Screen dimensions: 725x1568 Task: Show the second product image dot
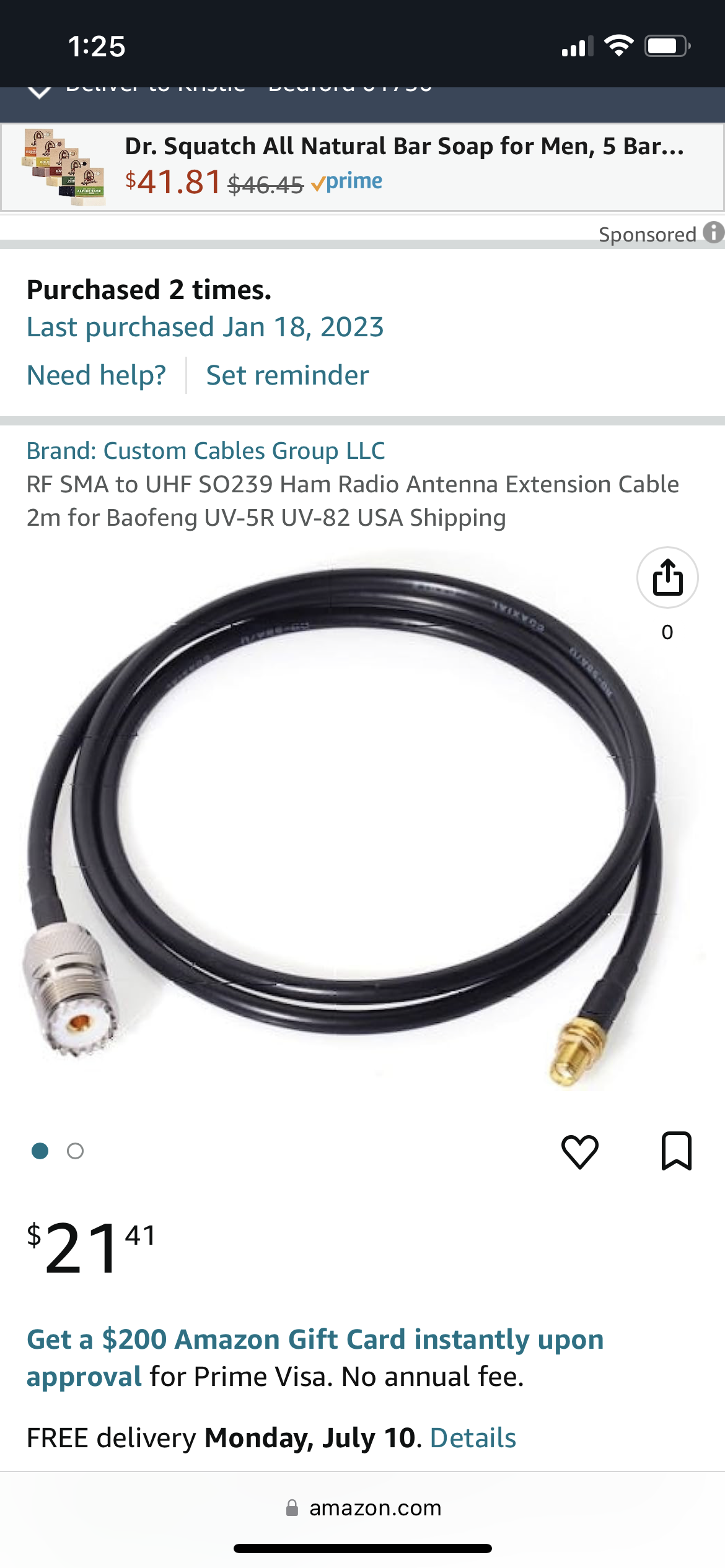click(76, 1151)
